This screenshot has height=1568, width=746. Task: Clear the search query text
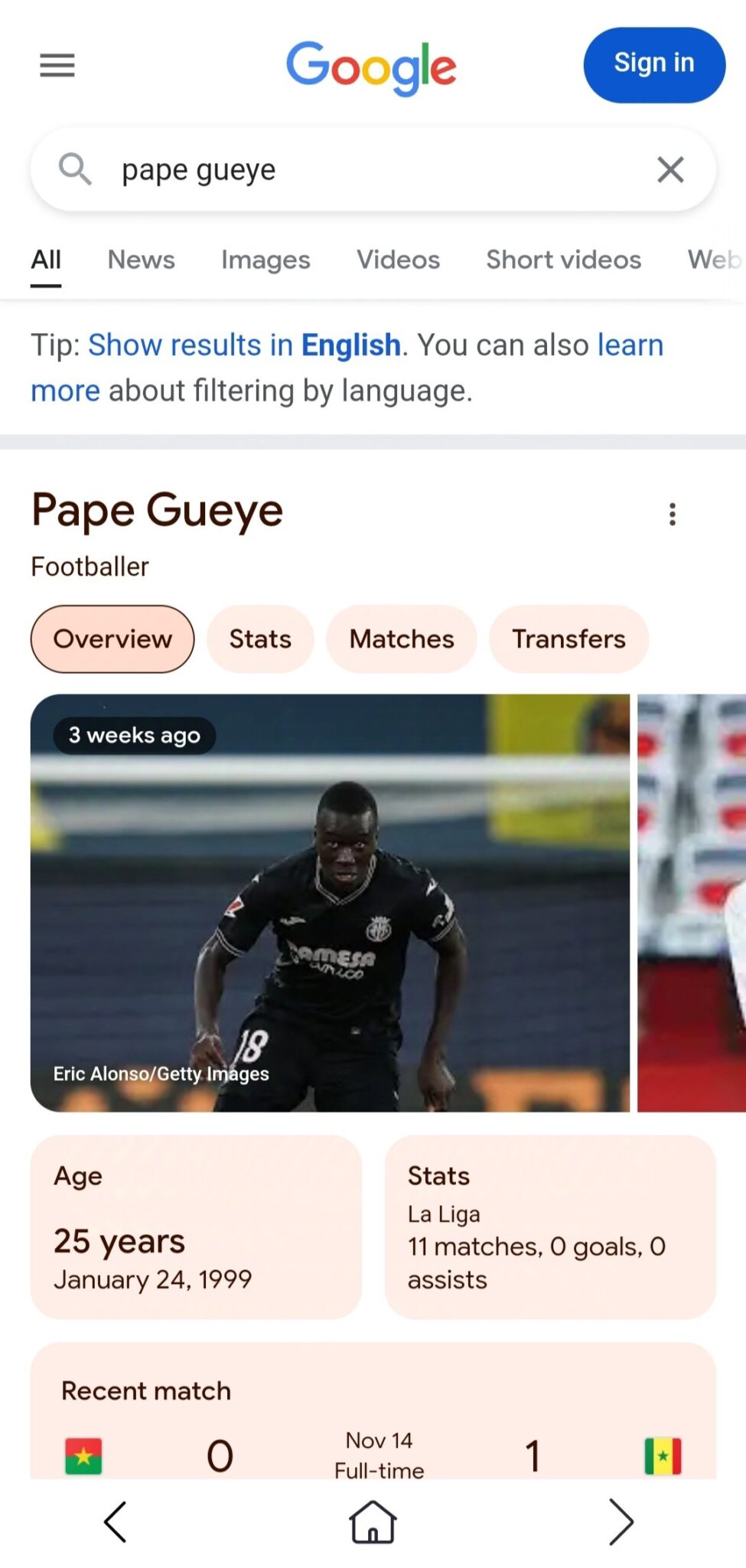click(670, 169)
